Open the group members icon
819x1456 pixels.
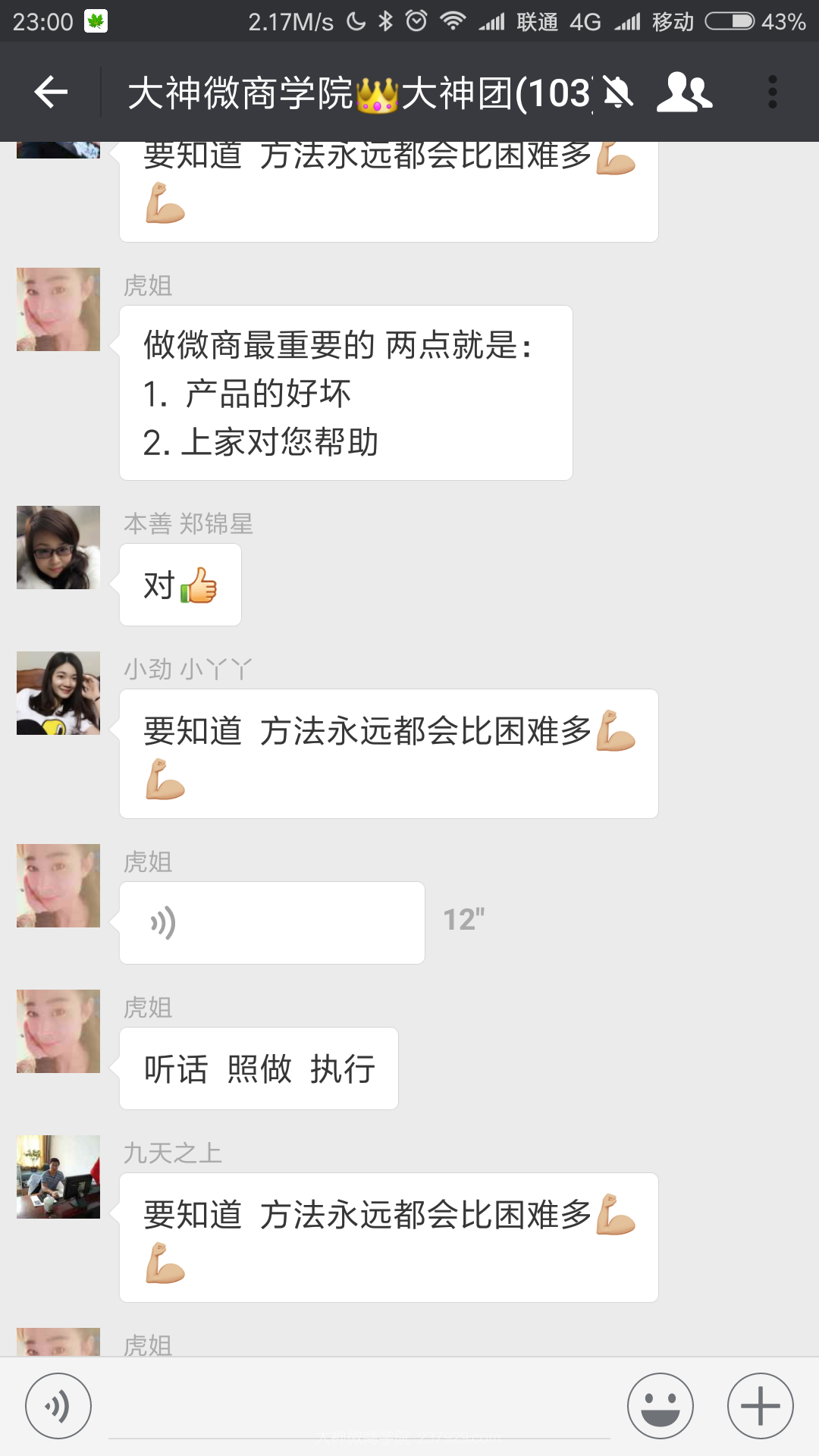(x=684, y=93)
